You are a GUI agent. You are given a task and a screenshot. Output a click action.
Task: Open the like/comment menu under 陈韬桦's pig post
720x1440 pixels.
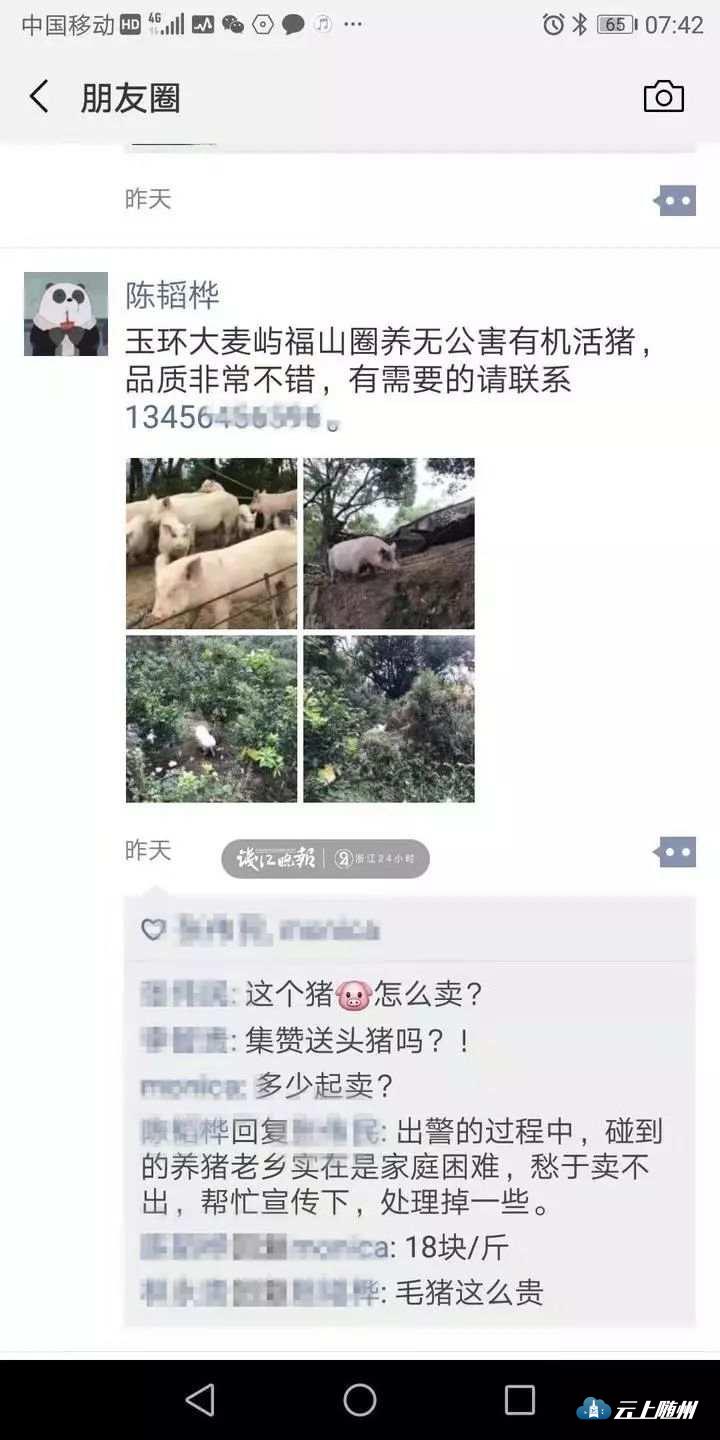tap(676, 853)
